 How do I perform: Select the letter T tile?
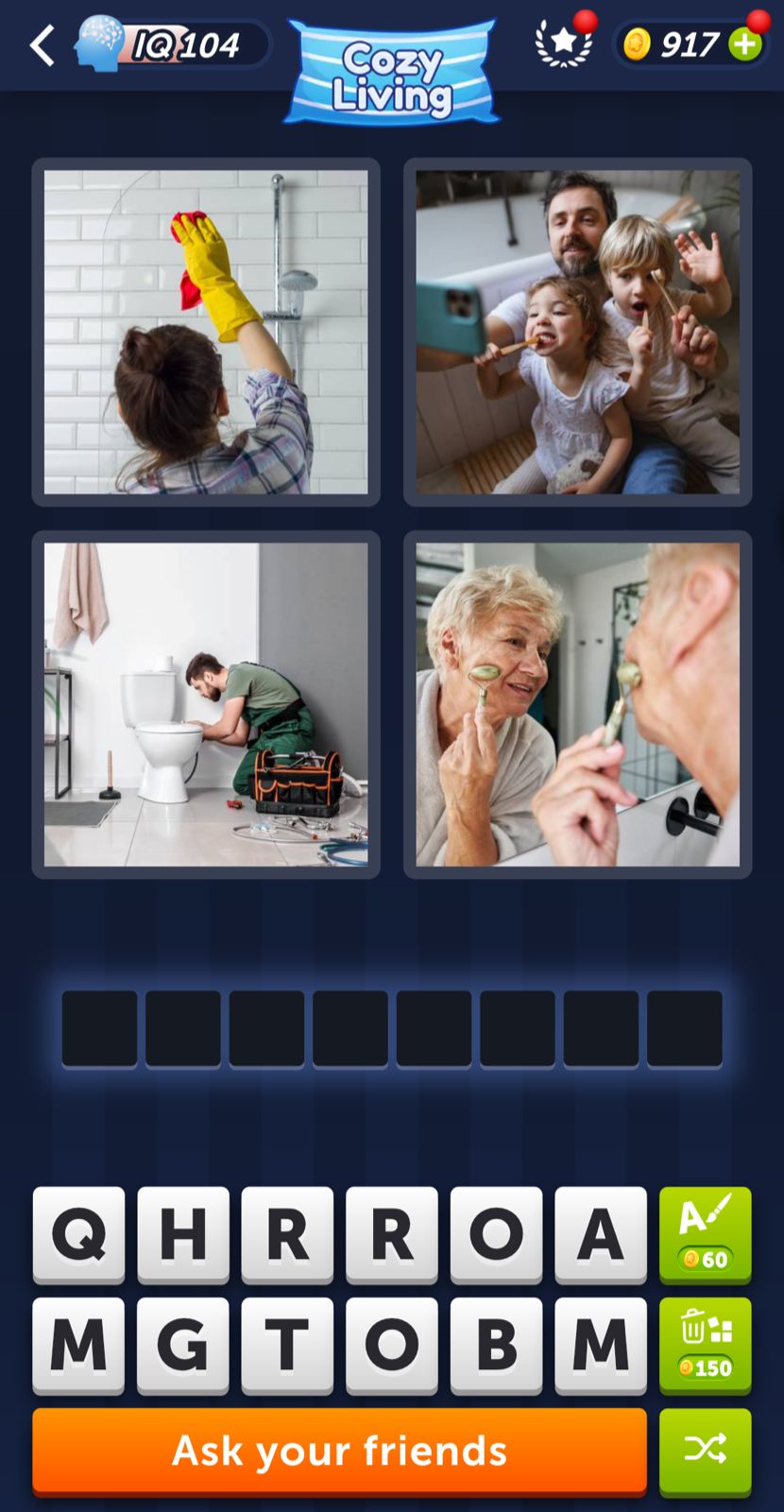click(287, 1345)
